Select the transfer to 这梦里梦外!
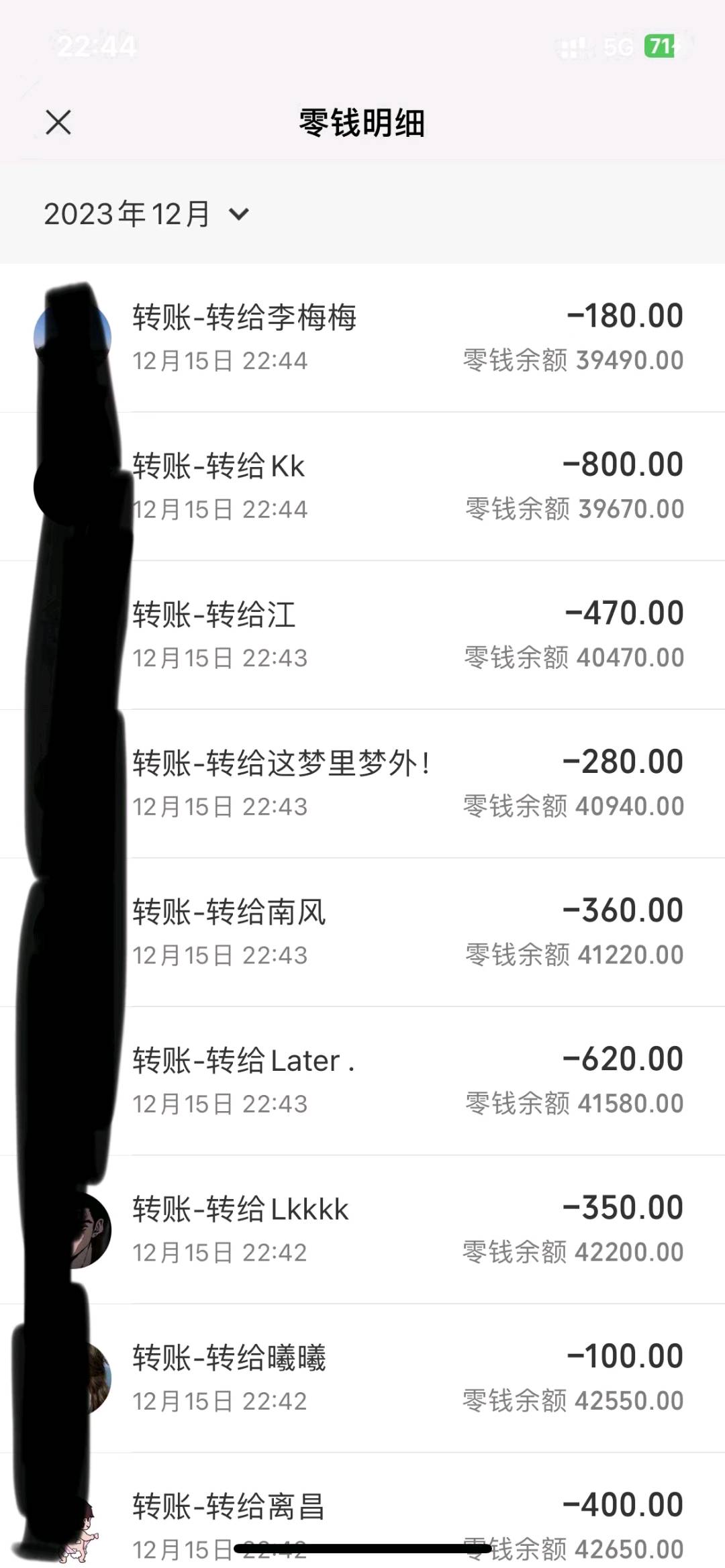 (362, 784)
